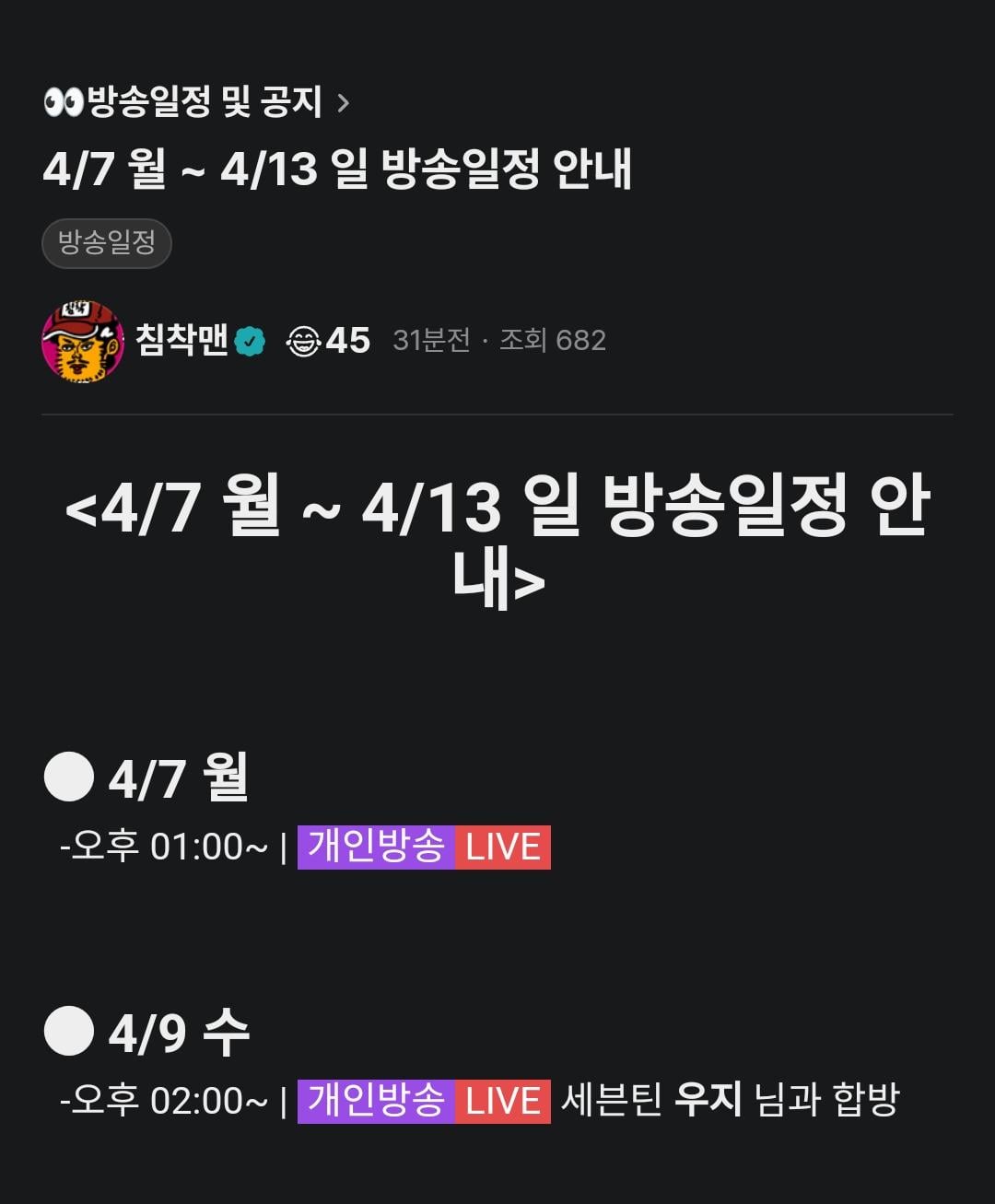
Task: Open 침착맨's profile picture
Action: [x=83, y=341]
